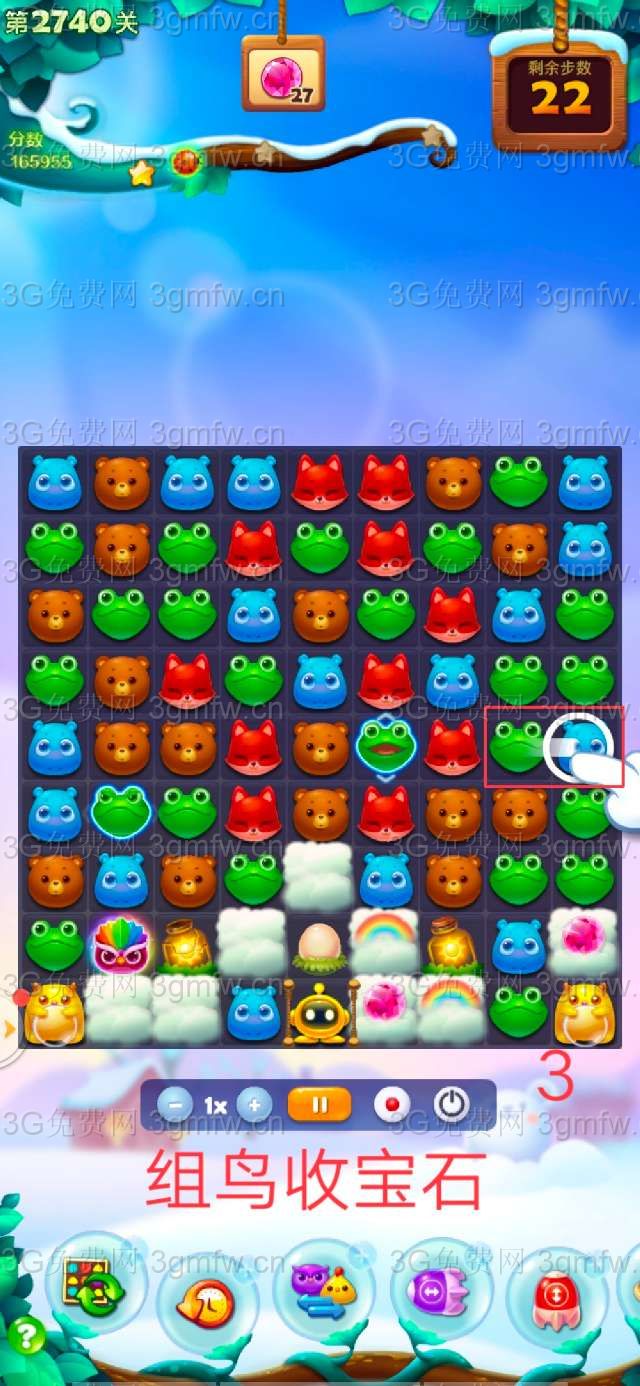Tap the power button on the control bar
Screen dimensions: 640x1386
point(452,1105)
